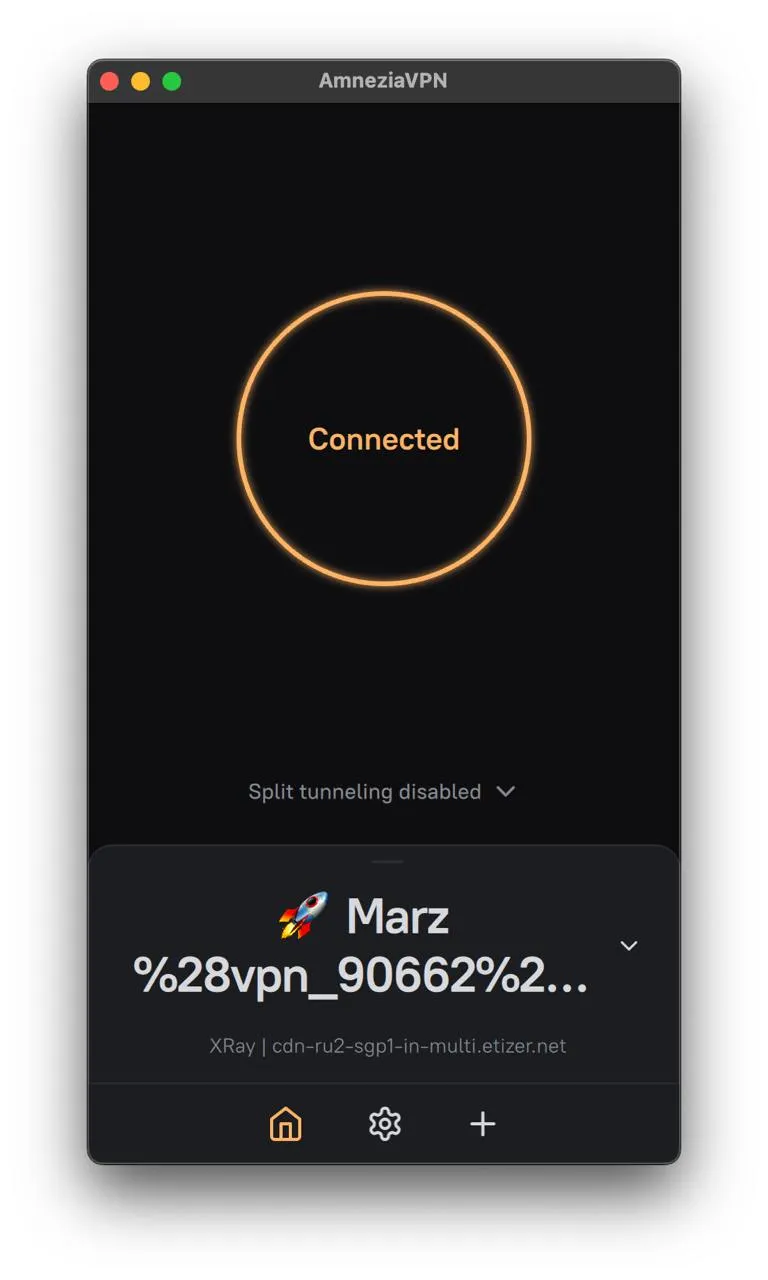Image resolution: width=768 pixels, height=1280 pixels.
Task: Open the Settings gear tab
Action: pos(384,1124)
